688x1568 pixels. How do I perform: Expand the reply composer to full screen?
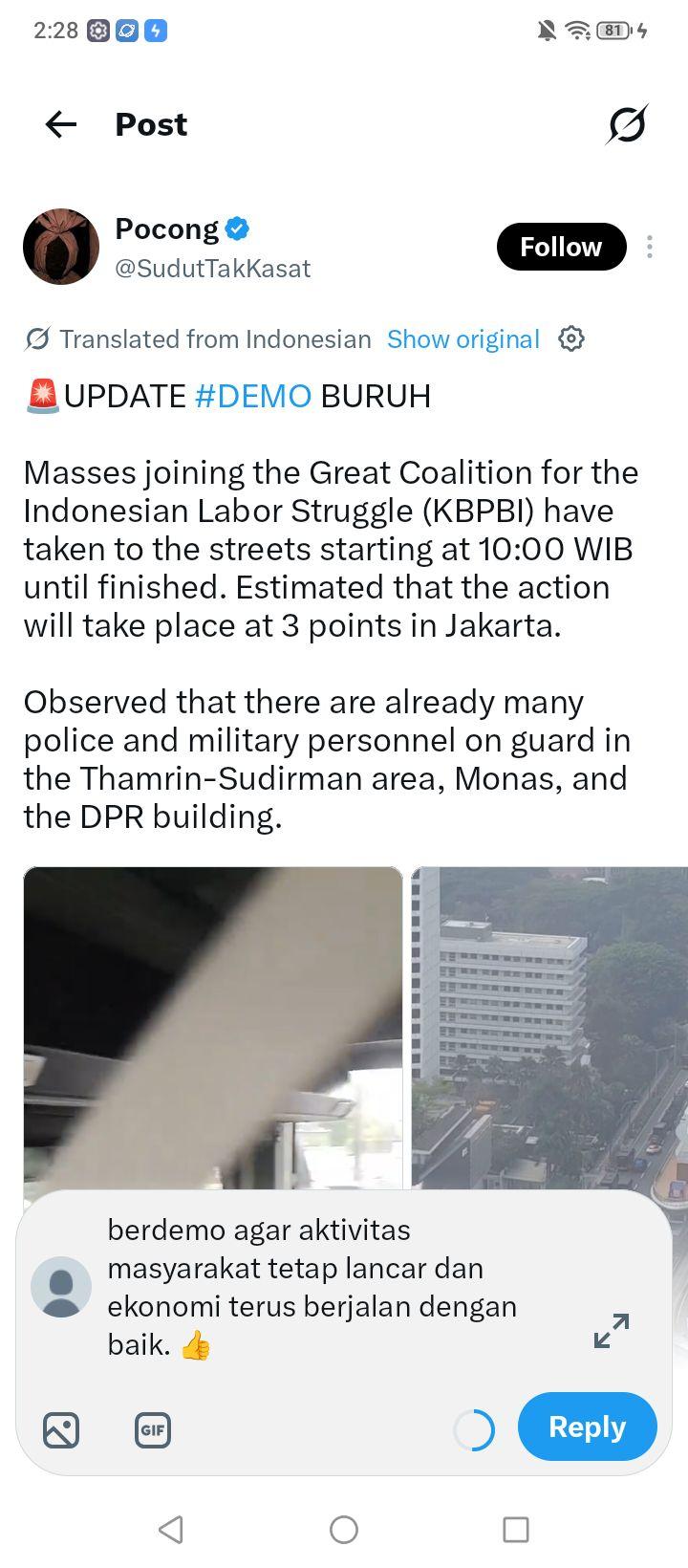(x=612, y=1330)
